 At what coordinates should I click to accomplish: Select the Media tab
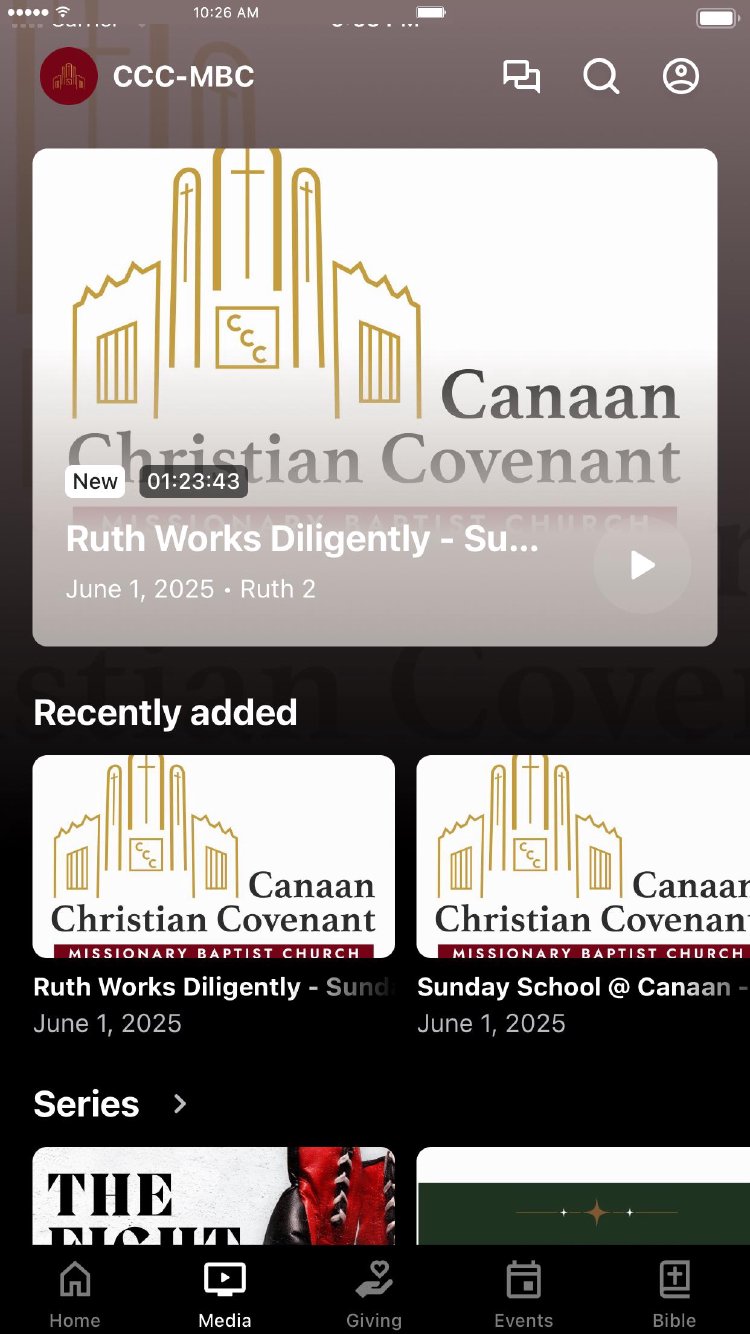(225, 1295)
